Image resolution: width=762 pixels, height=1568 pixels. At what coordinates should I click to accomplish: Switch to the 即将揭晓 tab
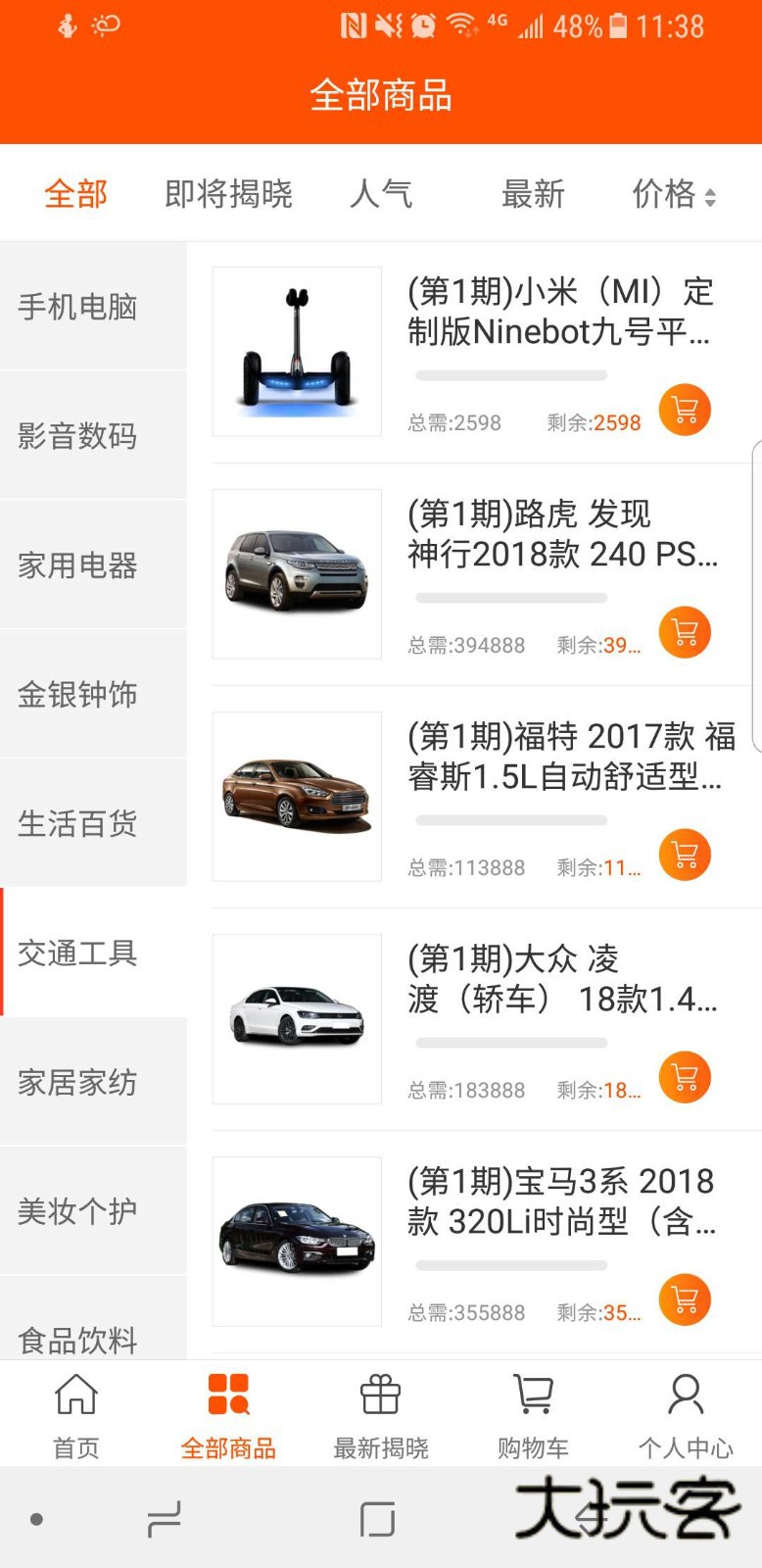228,194
